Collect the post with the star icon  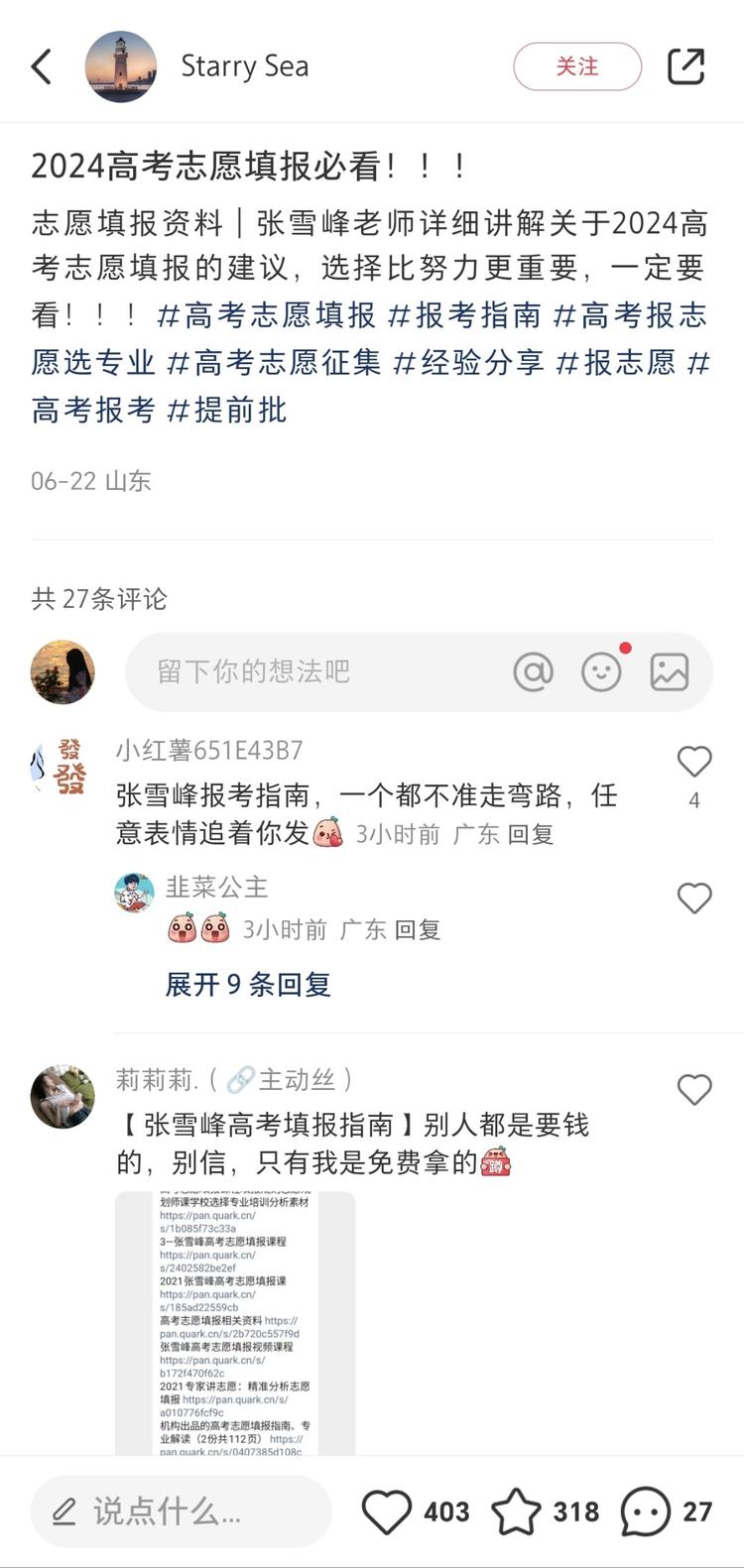pyautogui.click(x=517, y=1511)
